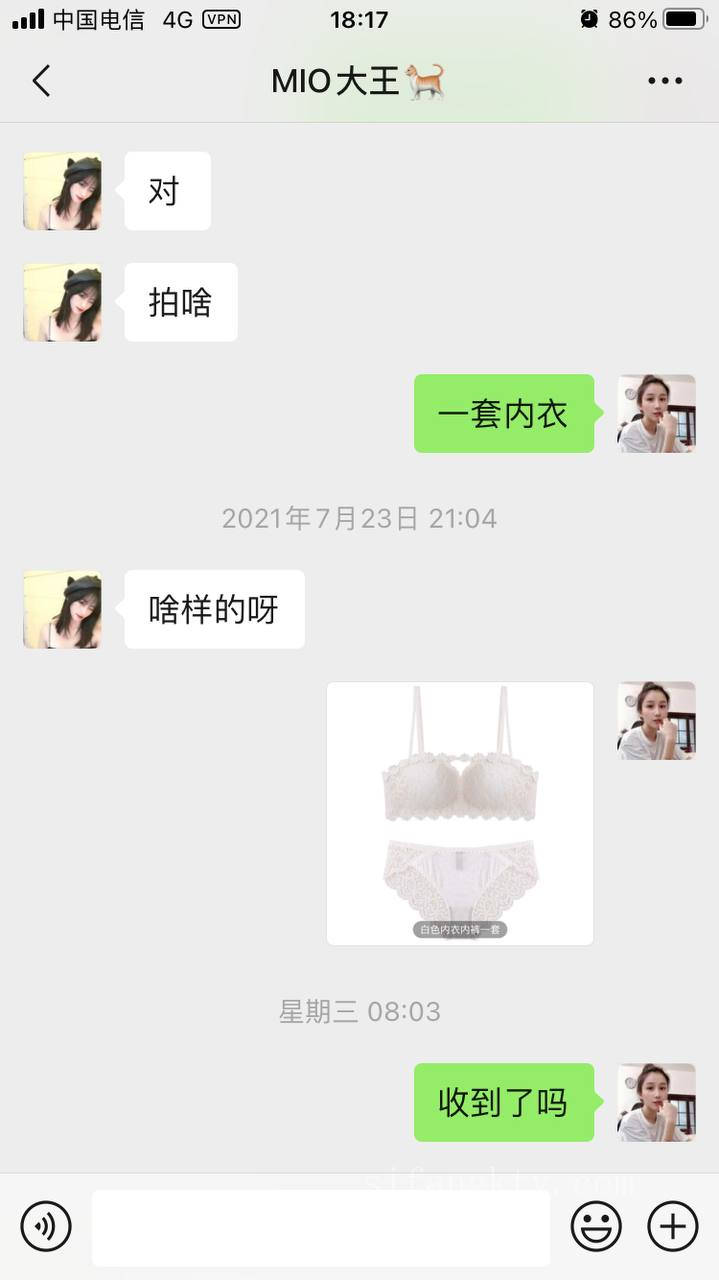Go back to the chat list

pyautogui.click(x=41, y=81)
